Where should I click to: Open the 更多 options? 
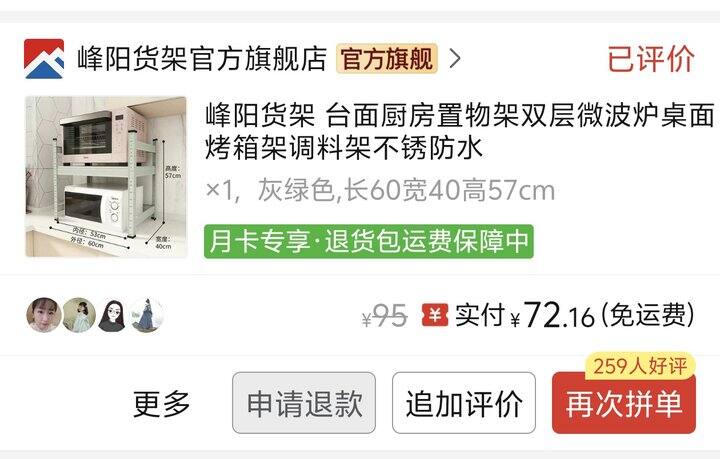[162, 404]
